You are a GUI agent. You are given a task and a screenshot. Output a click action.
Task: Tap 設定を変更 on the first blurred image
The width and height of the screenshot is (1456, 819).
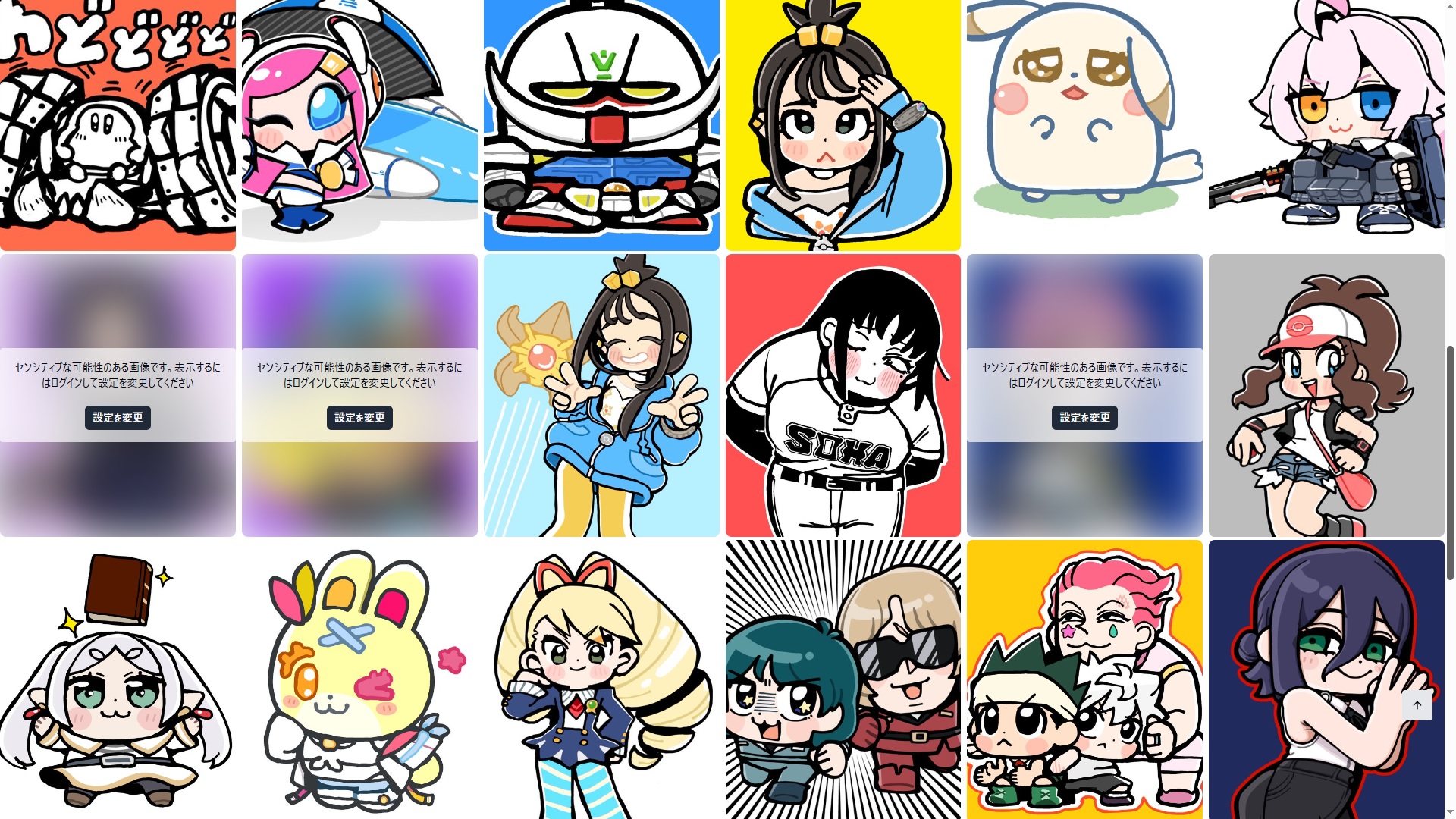coord(118,418)
